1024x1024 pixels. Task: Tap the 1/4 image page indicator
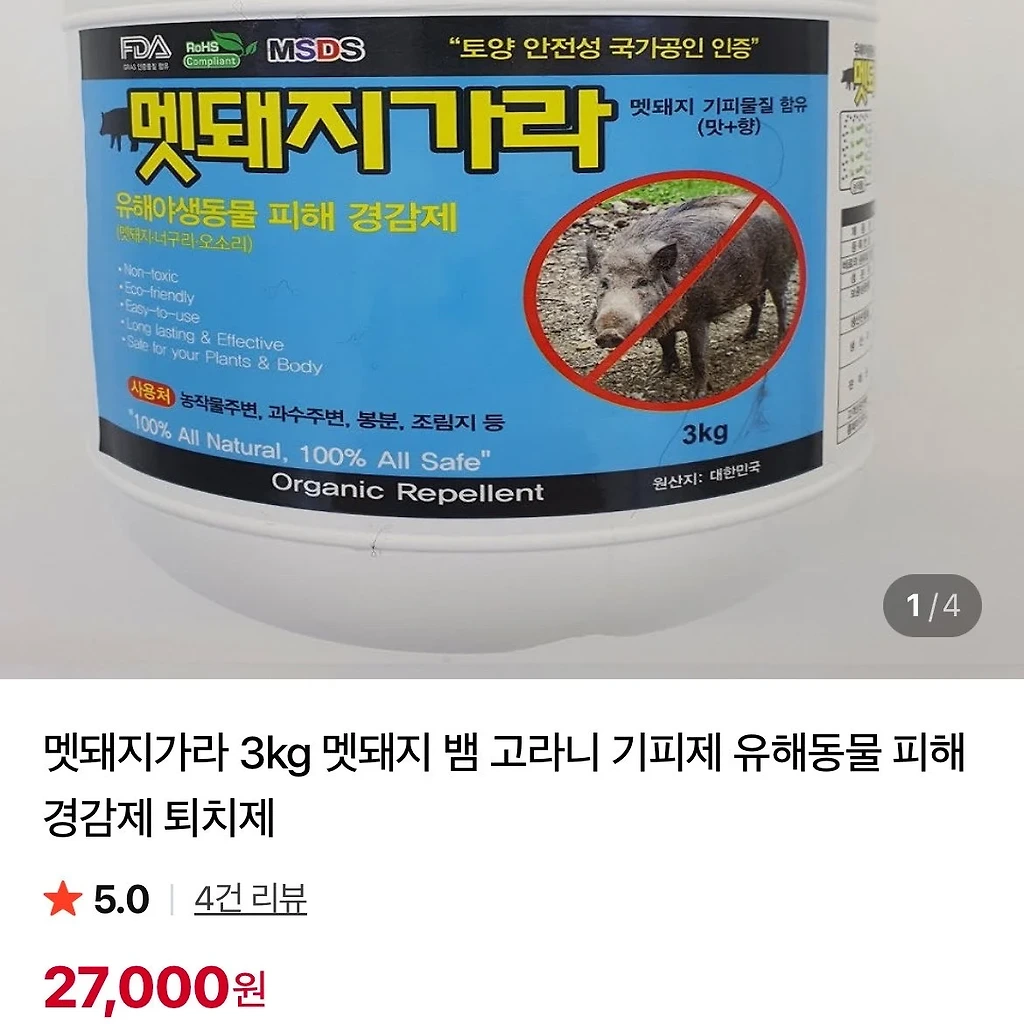tap(932, 605)
